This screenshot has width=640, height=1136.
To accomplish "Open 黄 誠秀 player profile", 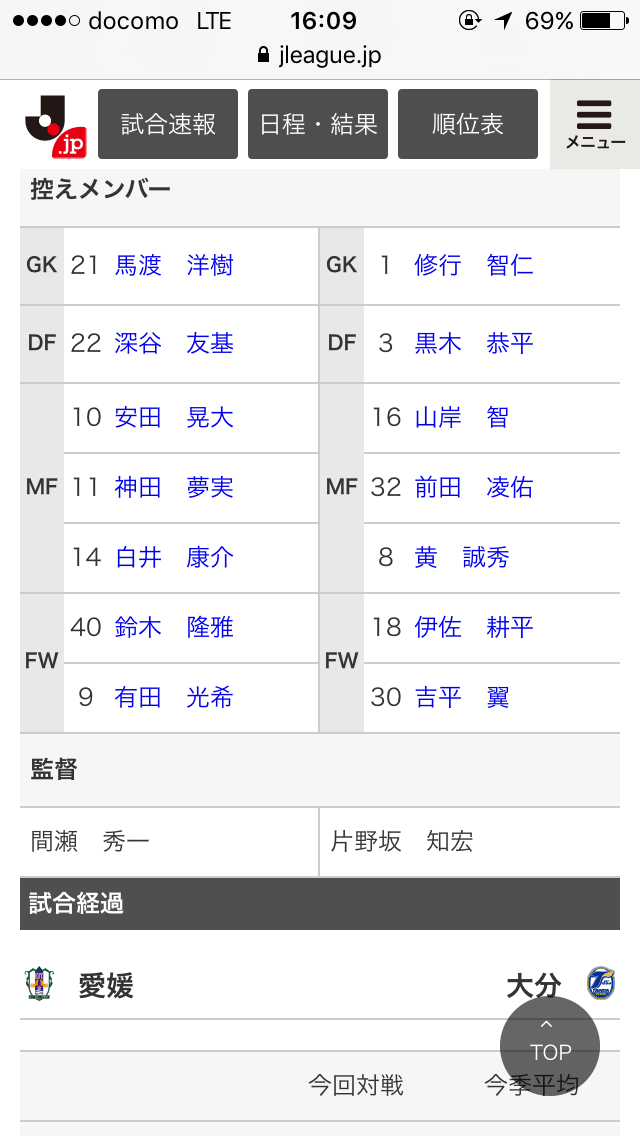I will click(462, 557).
